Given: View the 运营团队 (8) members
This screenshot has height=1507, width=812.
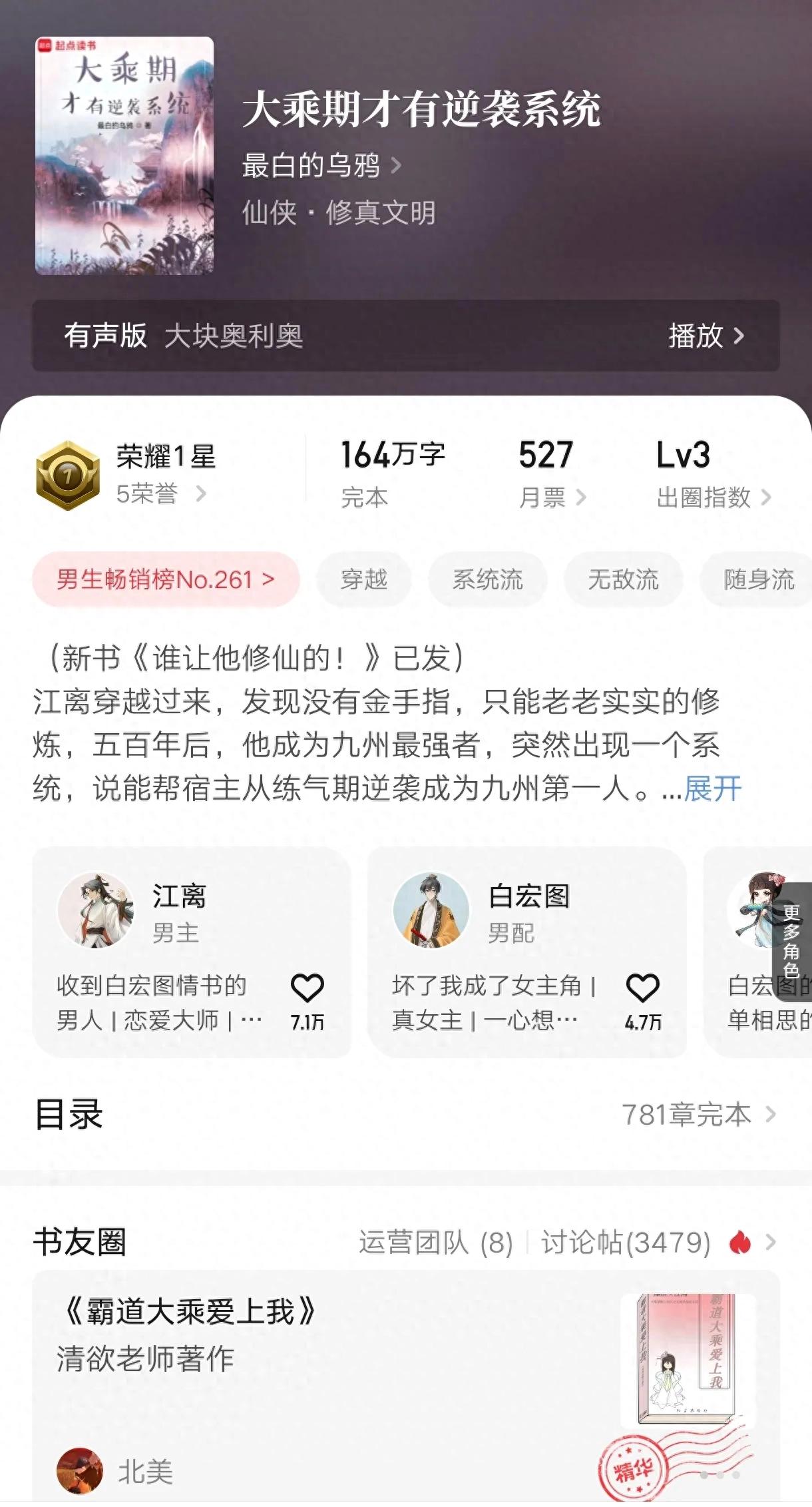Looking at the screenshot, I should 436,1243.
